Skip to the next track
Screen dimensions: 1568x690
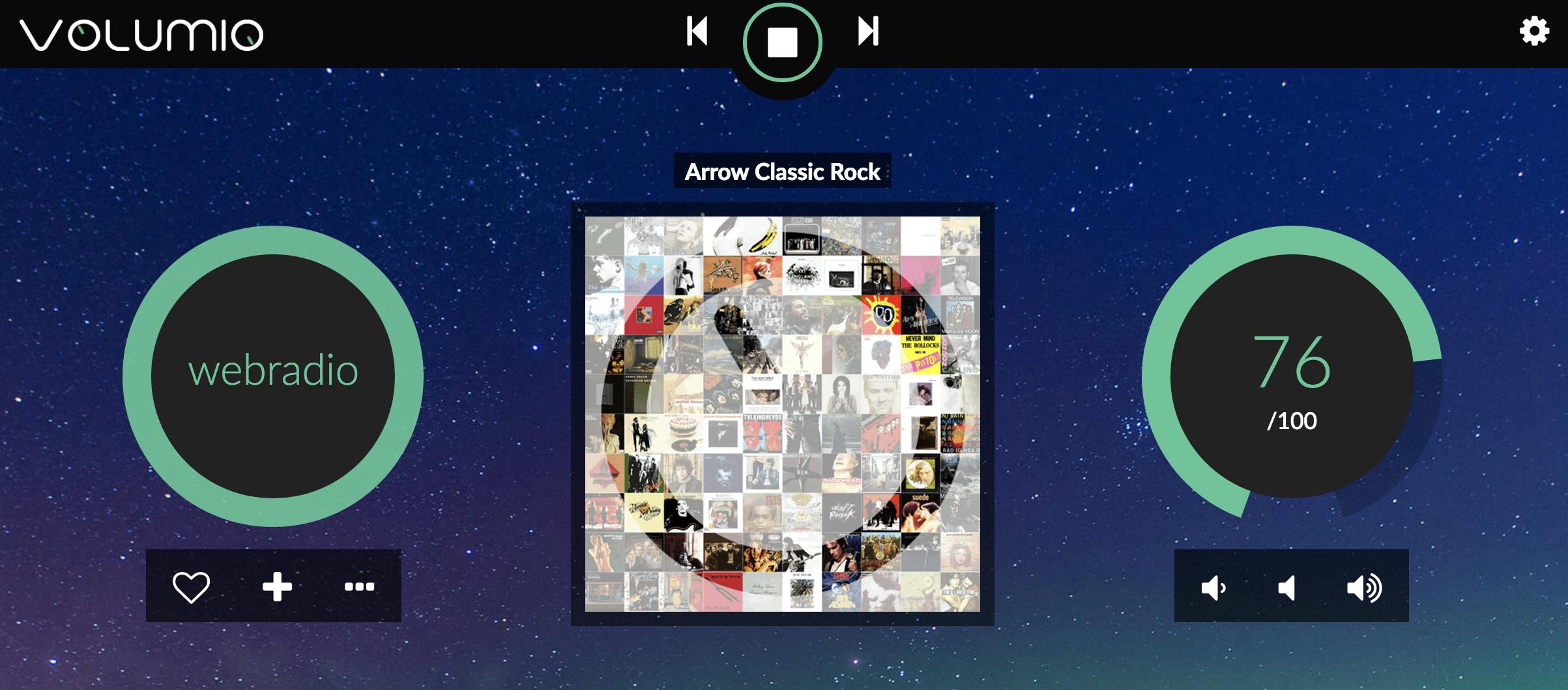tap(868, 31)
